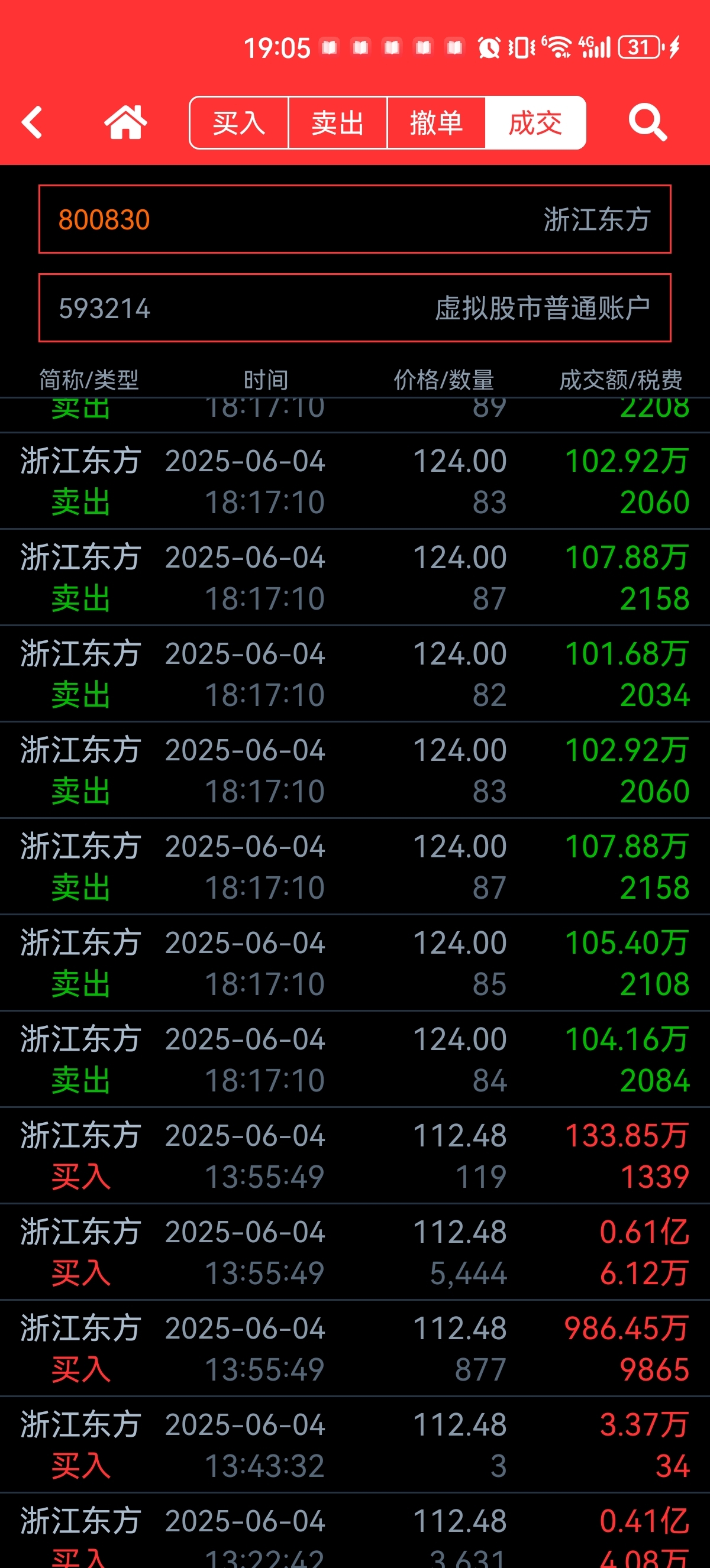Open the 卖出 record with amount 105.40万
Image resolution: width=710 pixels, height=1568 pixels.
pos(355,963)
